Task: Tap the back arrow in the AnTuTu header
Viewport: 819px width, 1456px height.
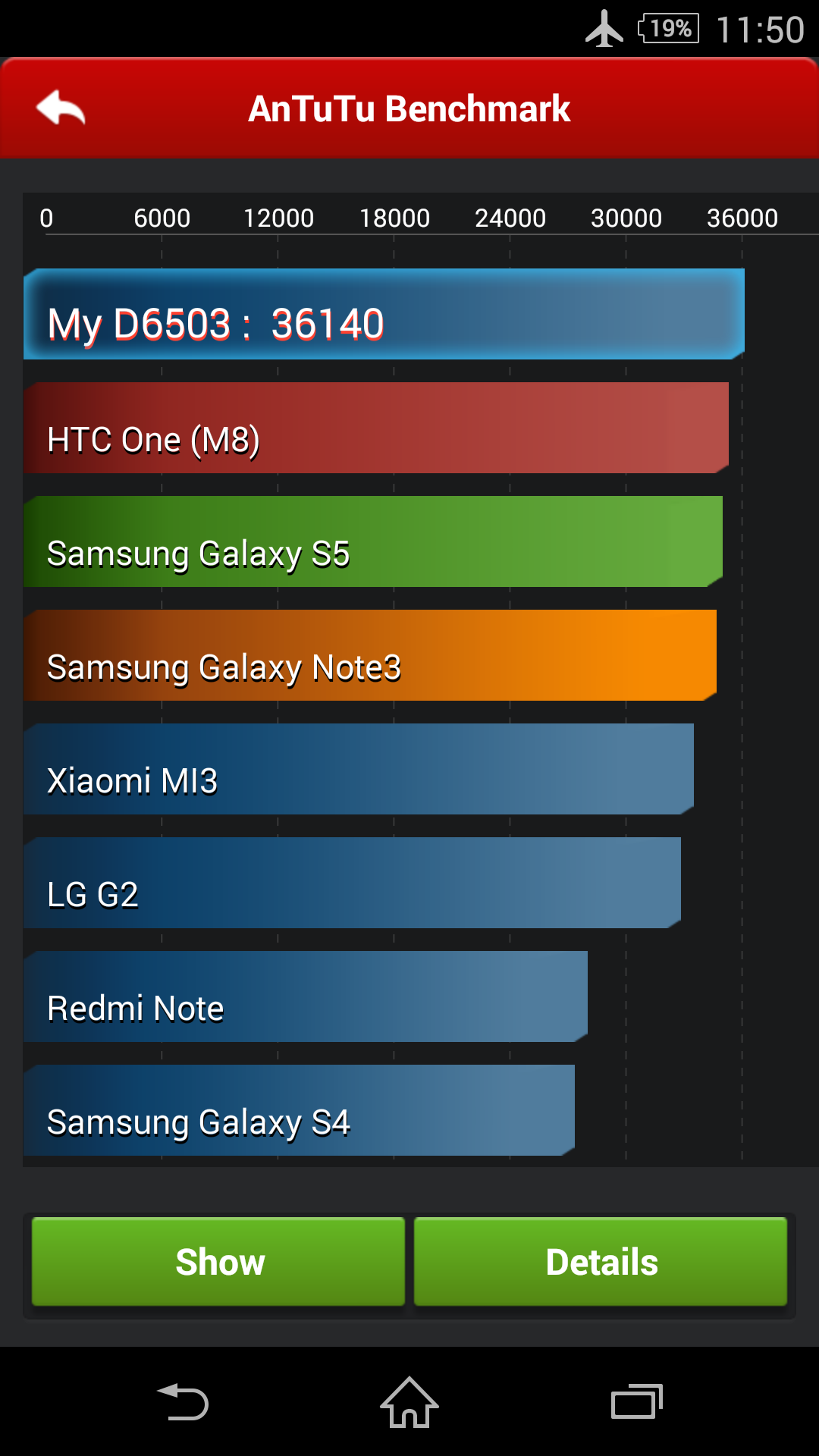Action: click(x=61, y=108)
